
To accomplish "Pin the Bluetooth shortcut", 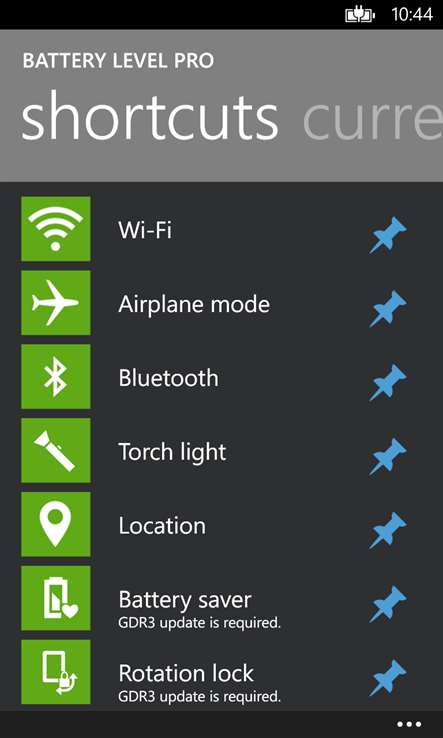I will click(x=387, y=383).
